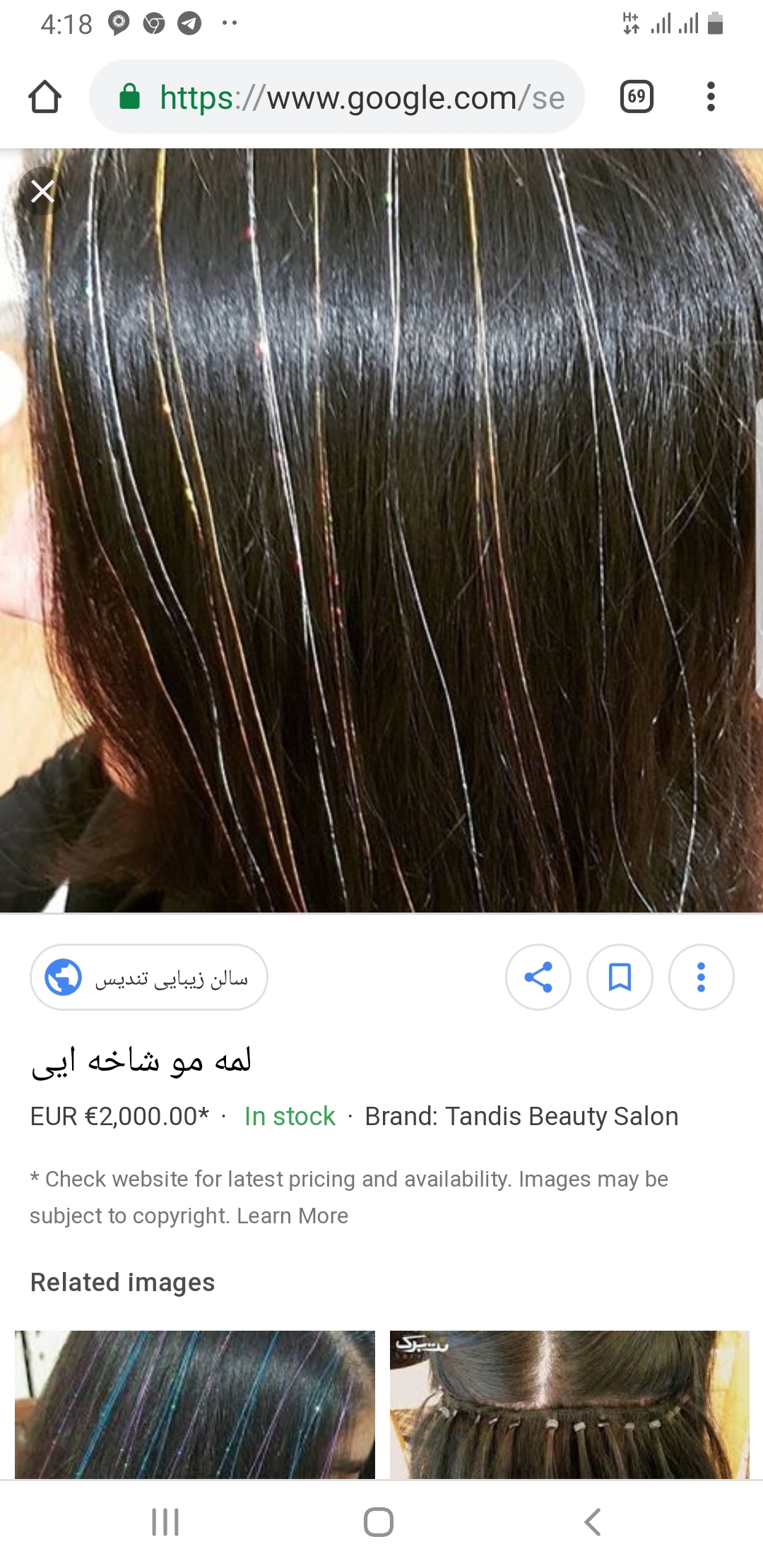
Task: Go back using the system back button
Action: 592,1521
